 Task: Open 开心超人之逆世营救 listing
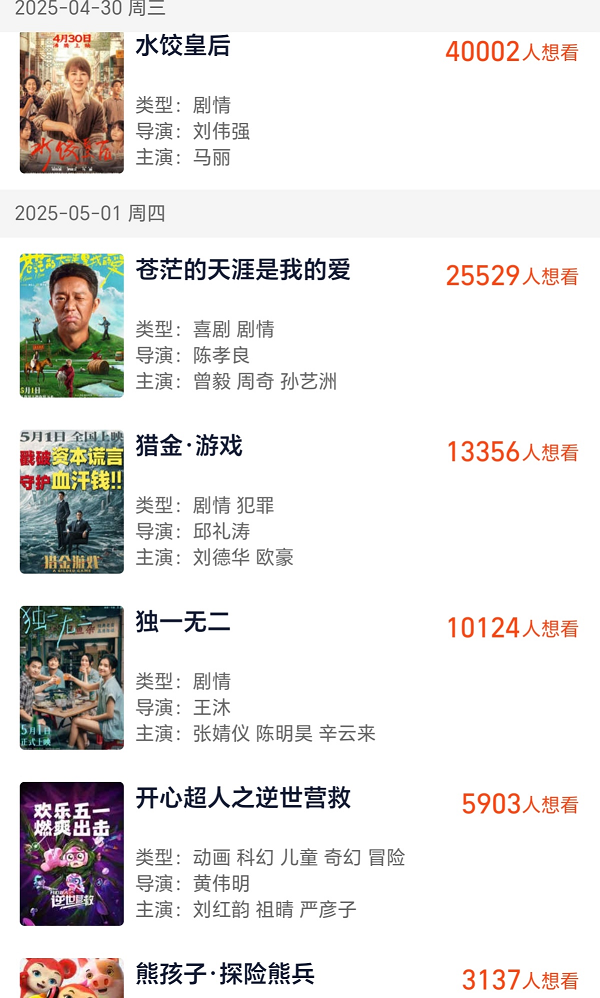click(x=243, y=798)
